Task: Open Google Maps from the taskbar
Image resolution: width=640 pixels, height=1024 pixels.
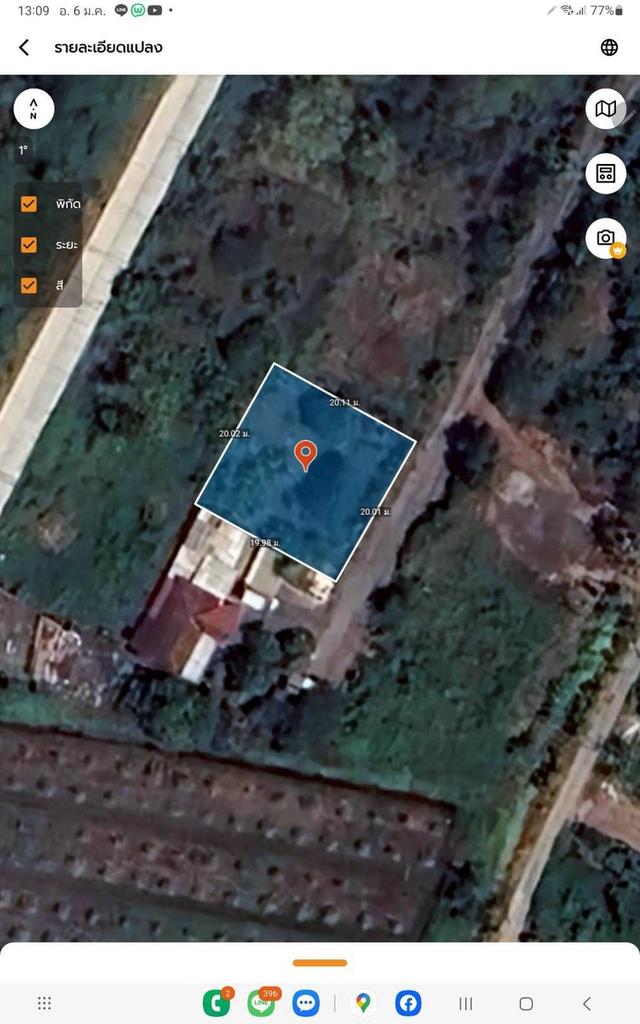Action: pos(363,1003)
